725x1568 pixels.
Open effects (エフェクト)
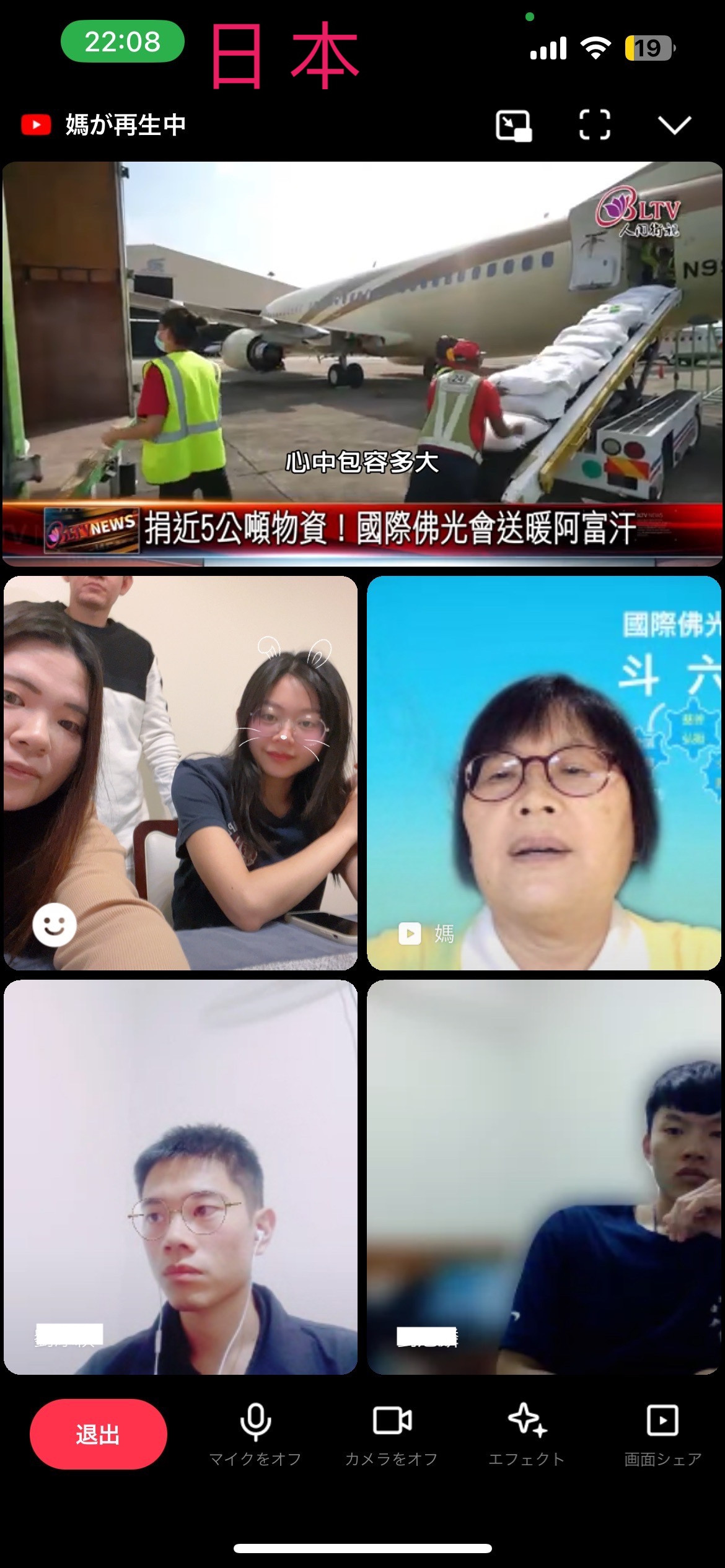pos(527,1434)
